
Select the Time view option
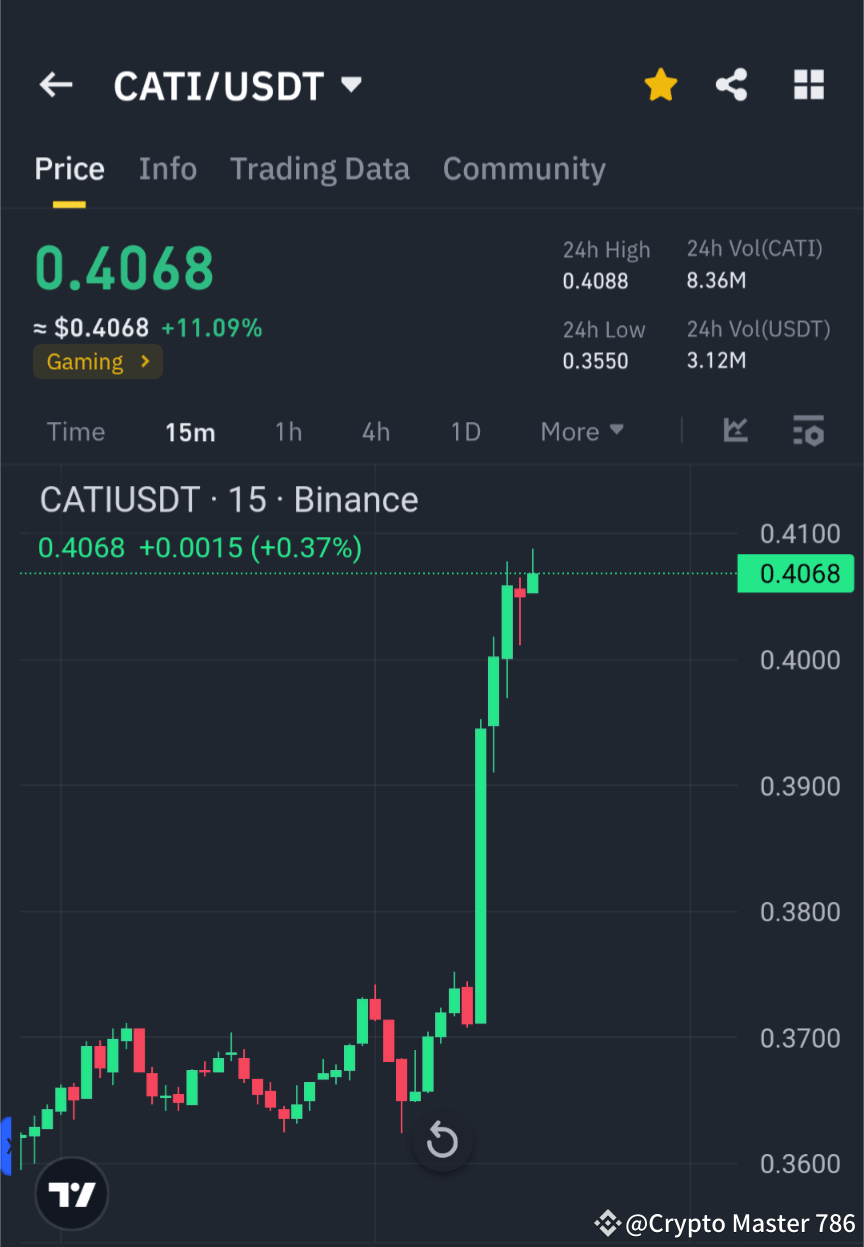tap(75, 431)
